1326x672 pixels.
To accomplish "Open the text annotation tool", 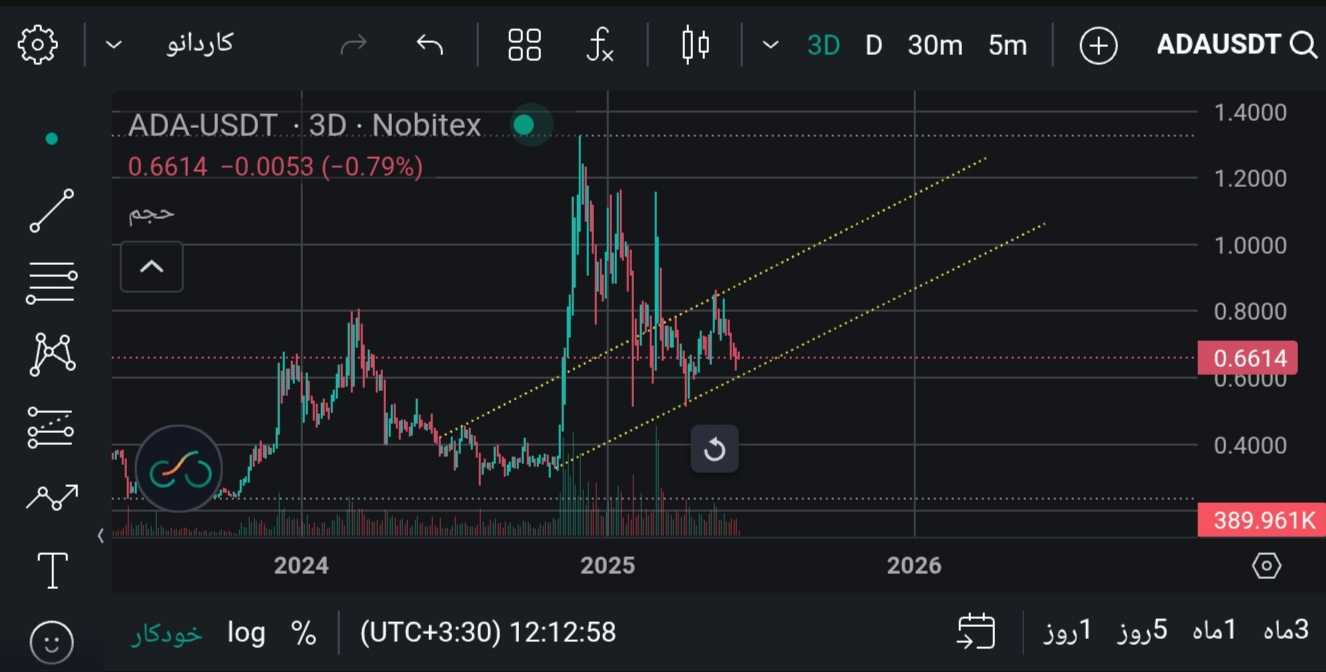I will 52,570.
